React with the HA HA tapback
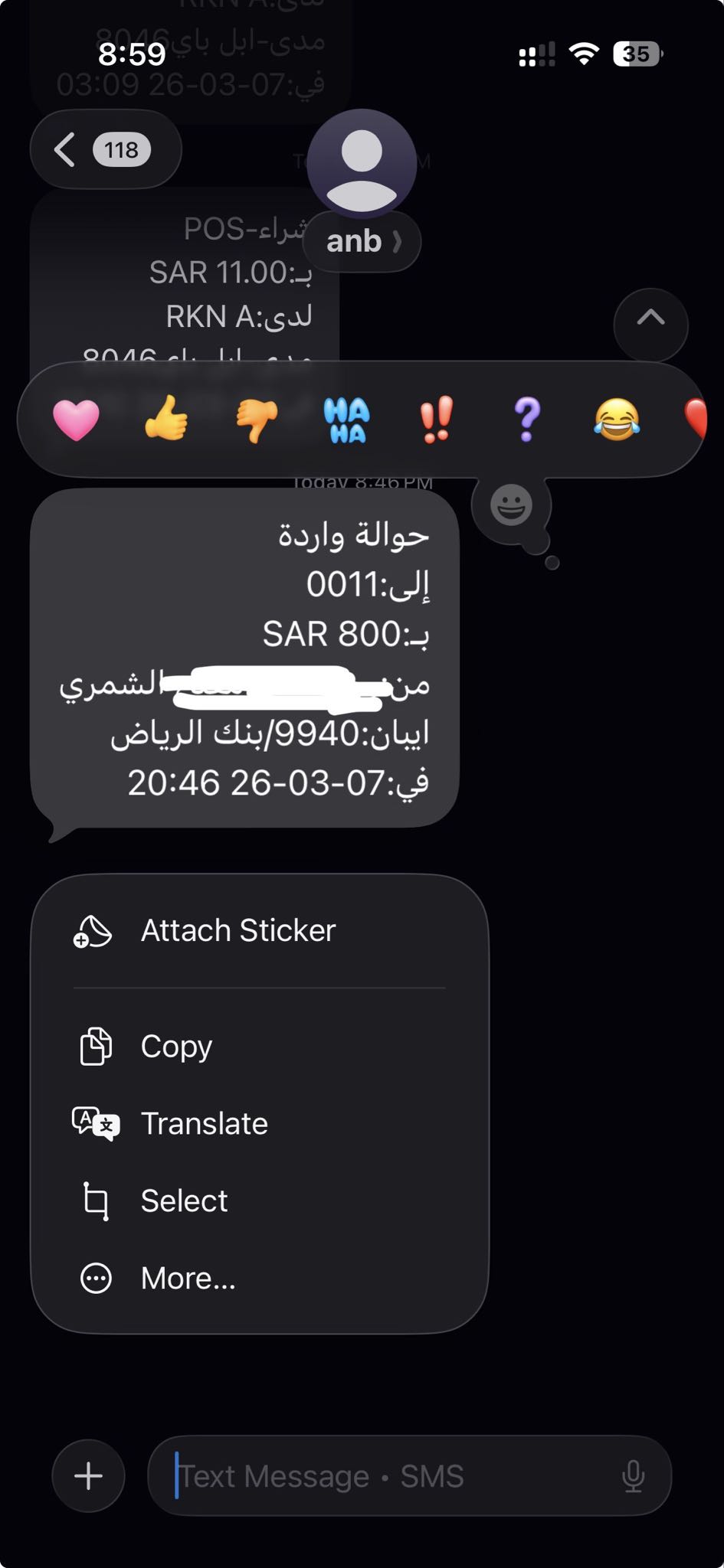The height and width of the screenshot is (1568, 724). click(346, 420)
